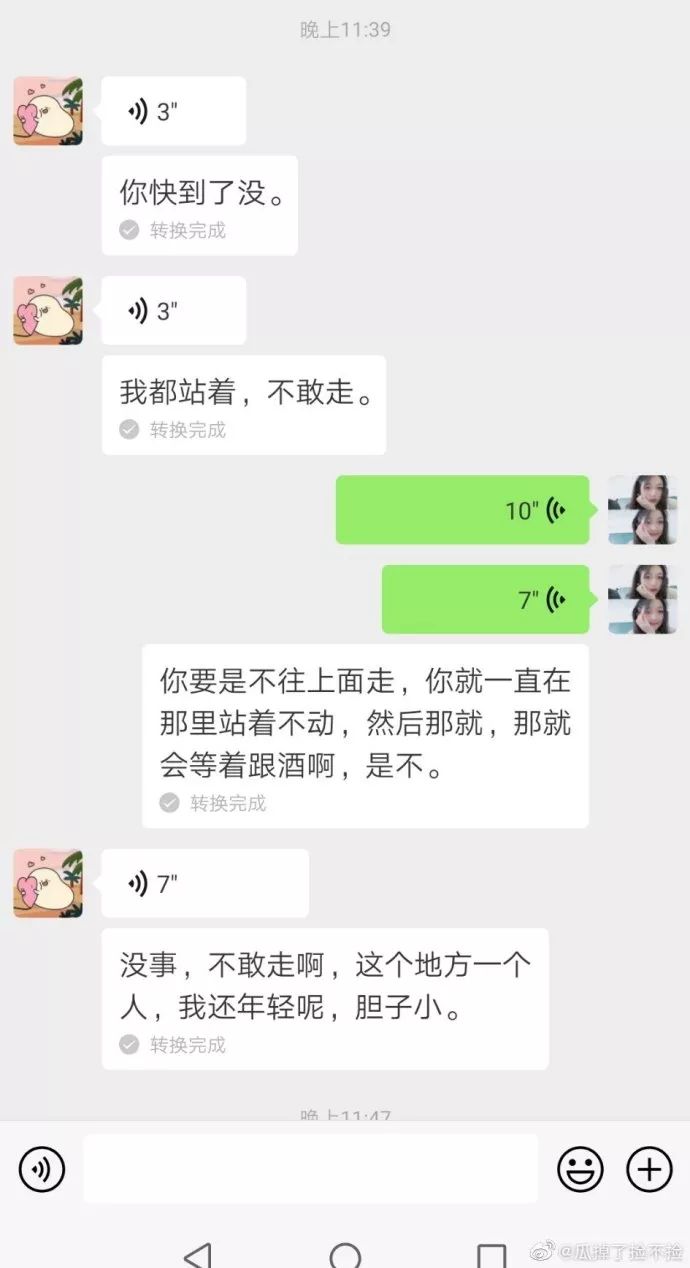Play the sent 7-second voice message
This screenshot has width=690, height=1268.
click(485, 599)
